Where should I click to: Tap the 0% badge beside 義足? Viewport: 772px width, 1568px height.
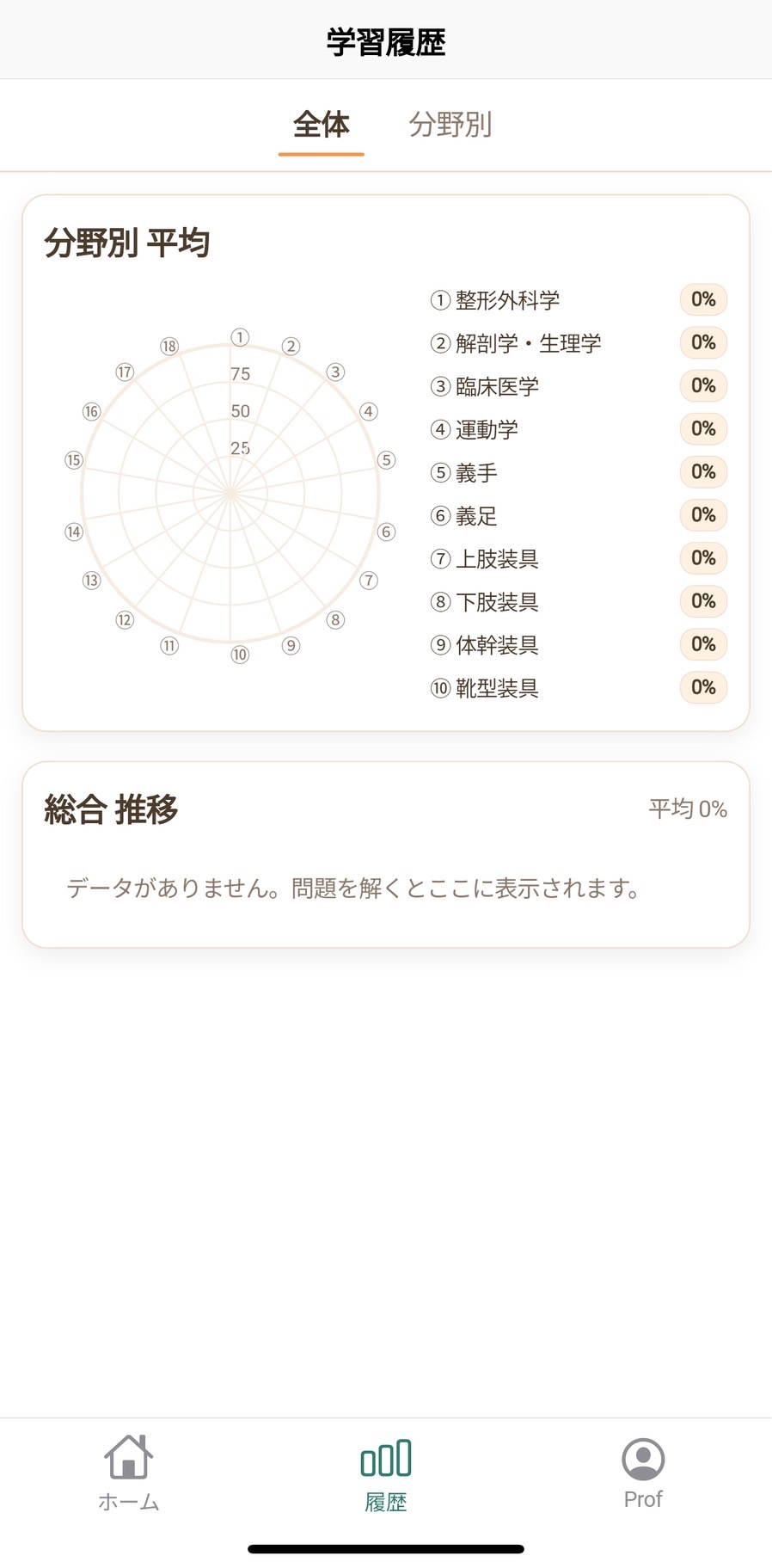tap(702, 515)
